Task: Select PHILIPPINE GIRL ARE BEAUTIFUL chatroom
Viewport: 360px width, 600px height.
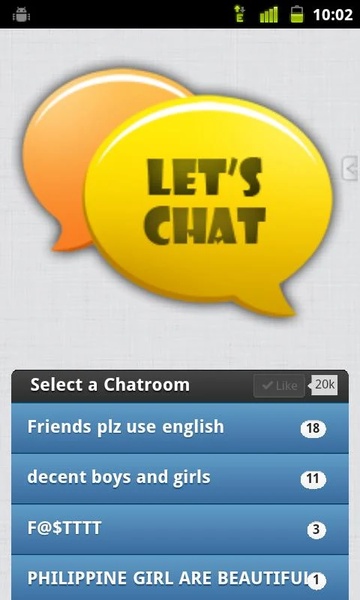Action: coord(180,578)
